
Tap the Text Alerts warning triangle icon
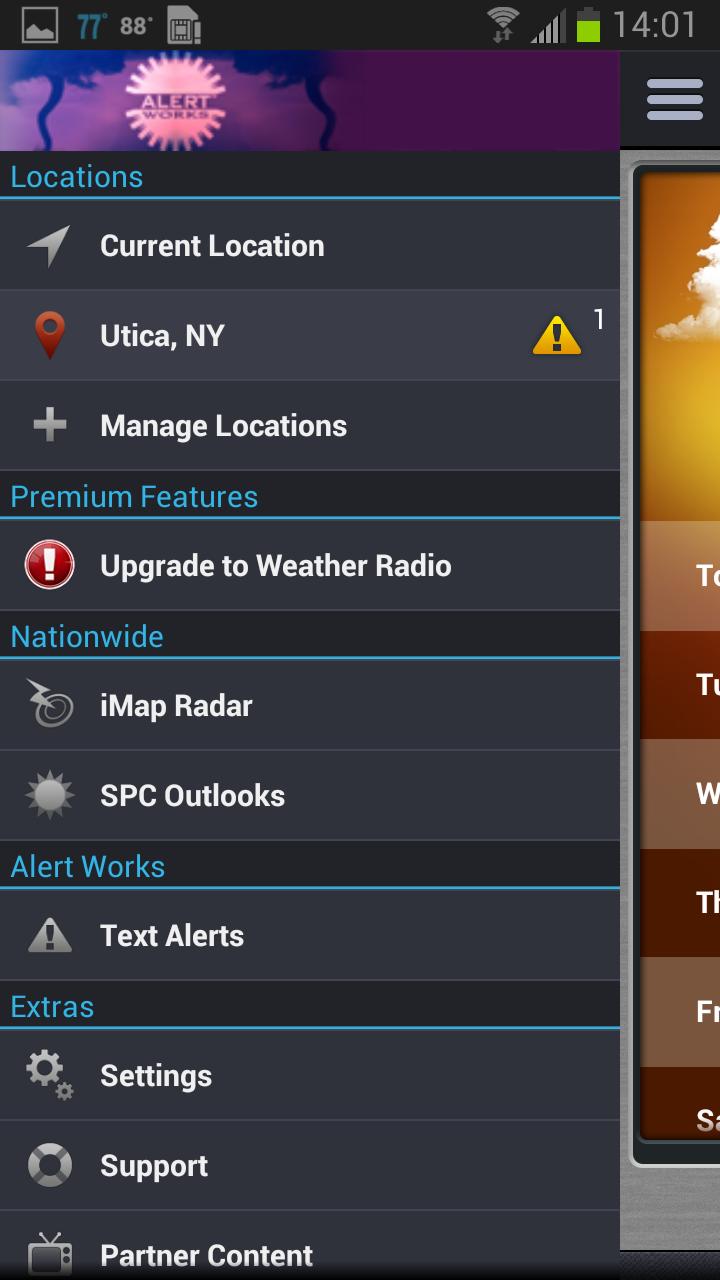tap(48, 935)
